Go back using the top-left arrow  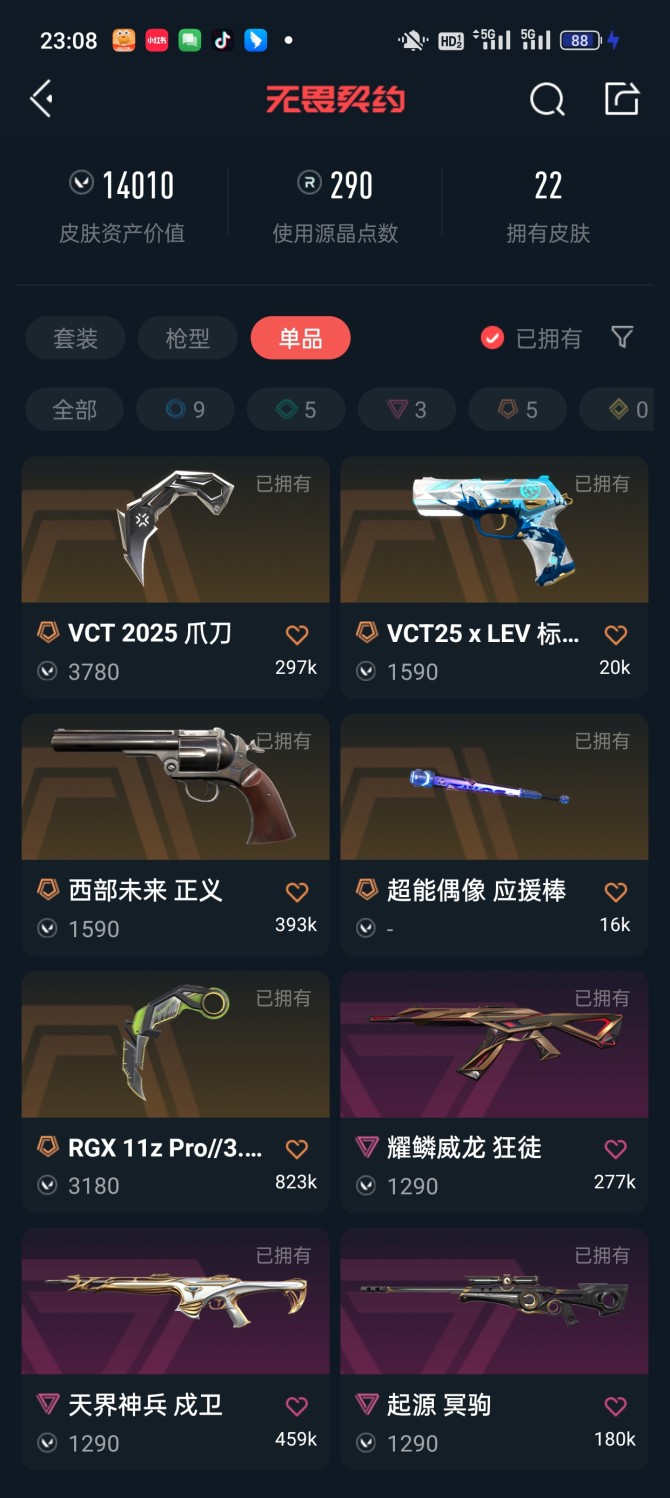pos(41,99)
